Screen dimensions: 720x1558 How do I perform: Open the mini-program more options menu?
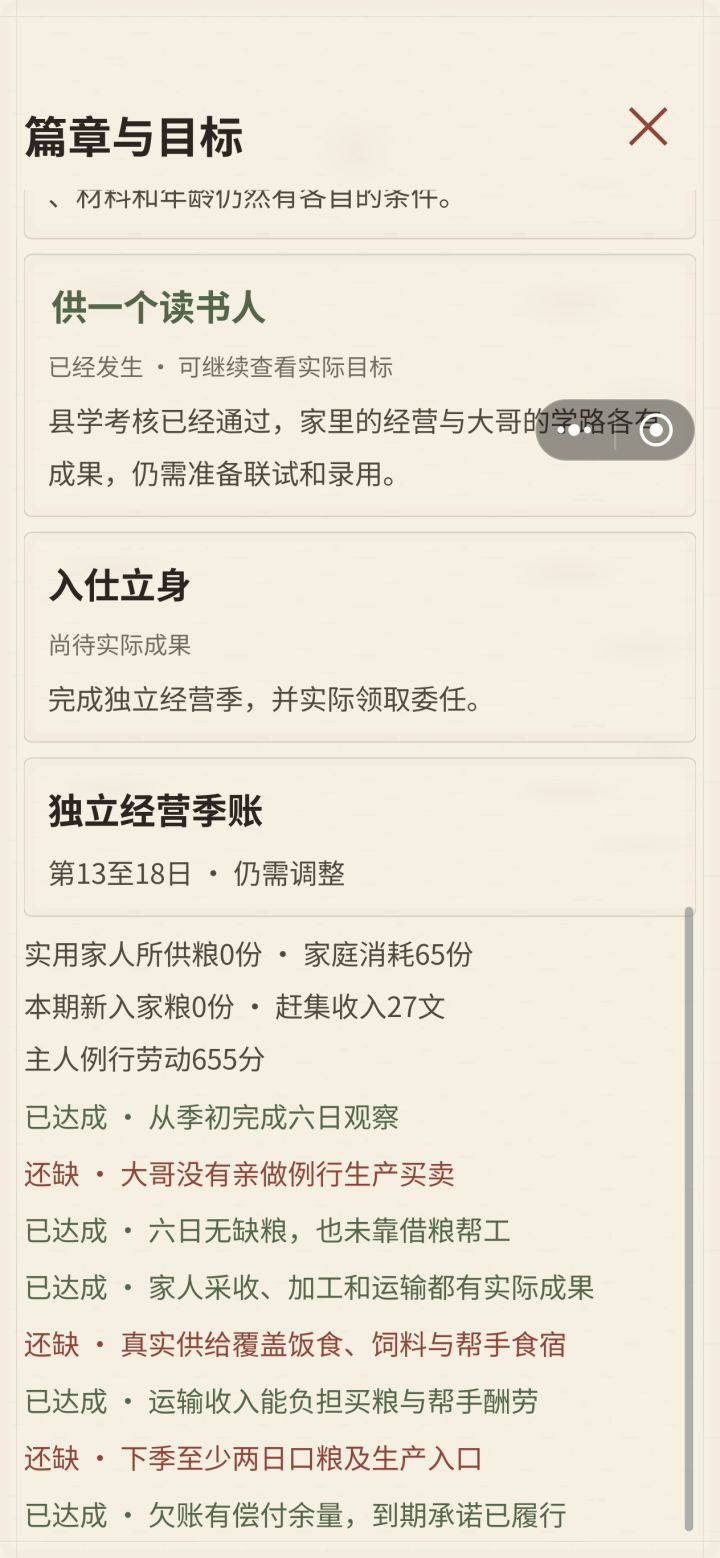(x=575, y=430)
